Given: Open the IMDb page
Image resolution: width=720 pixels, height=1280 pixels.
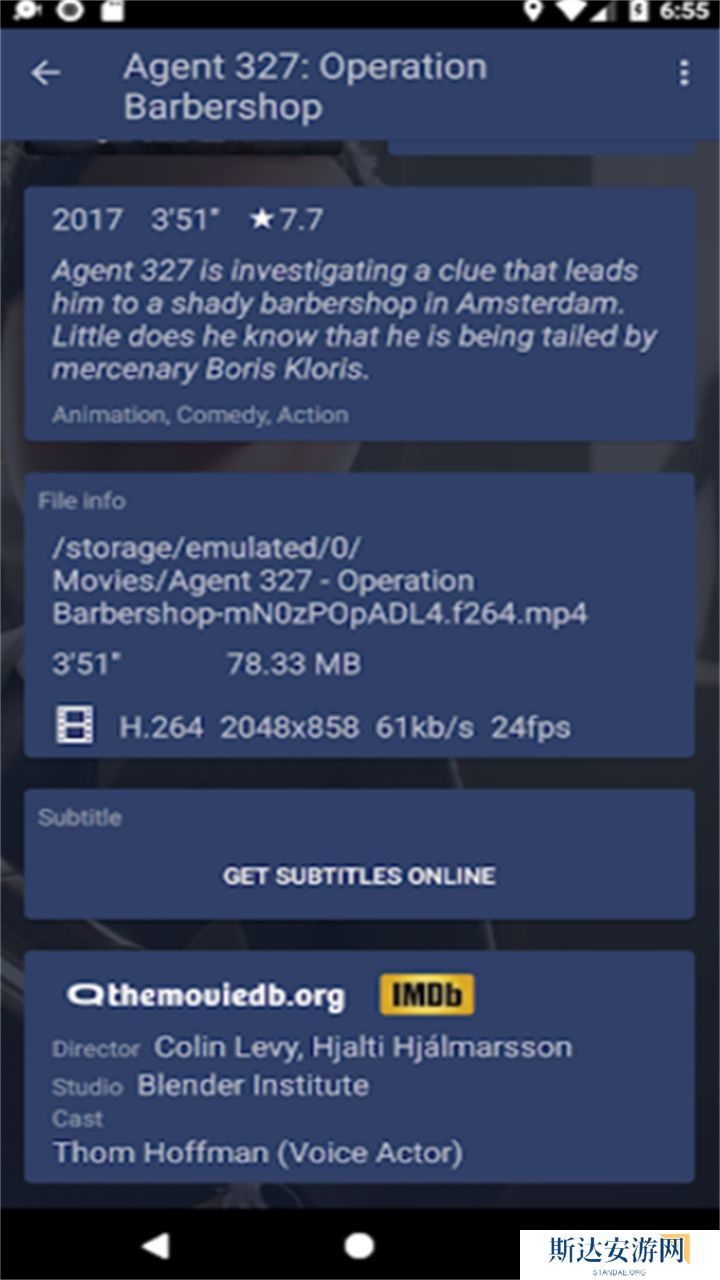Looking at the screenshot, I should click(x=427, y=995).
